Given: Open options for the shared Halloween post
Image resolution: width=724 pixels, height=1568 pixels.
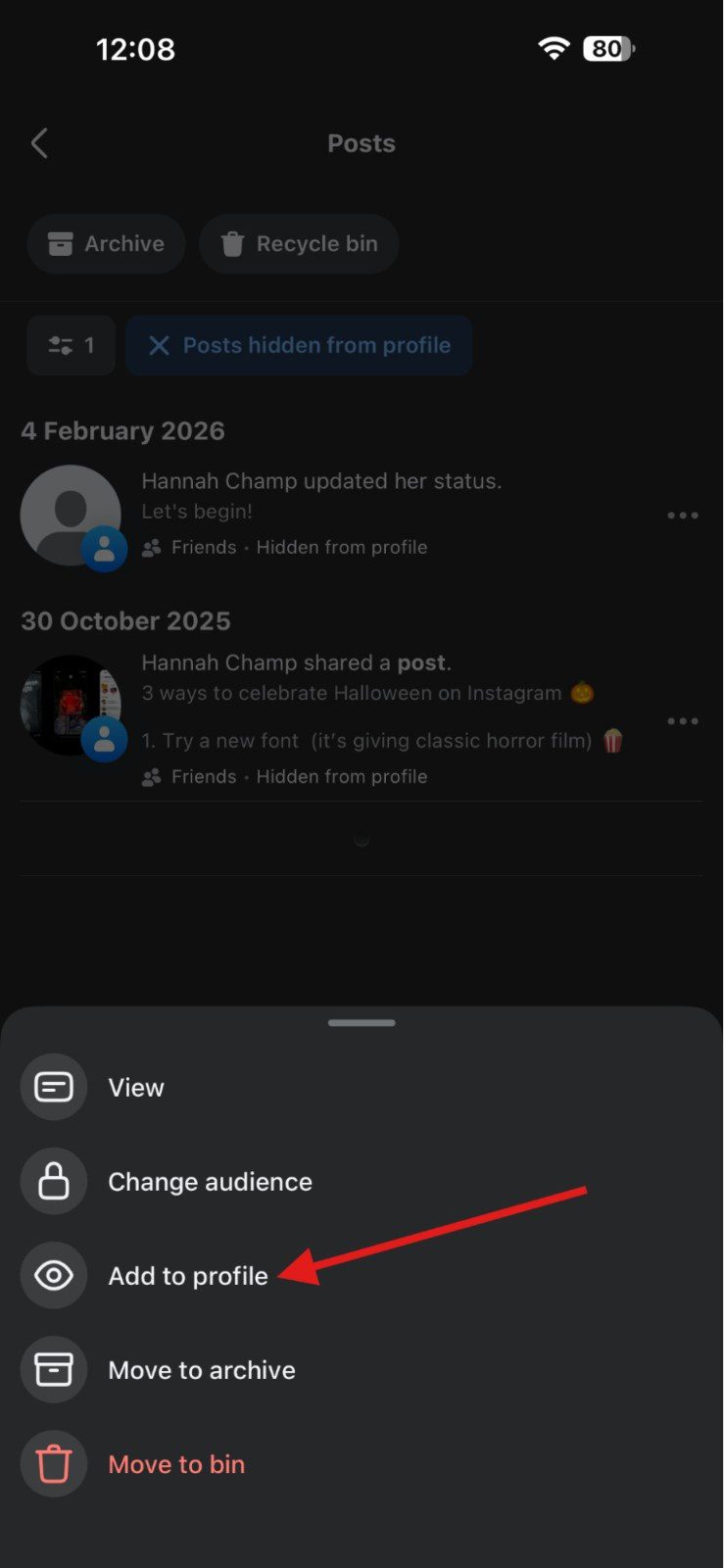Looking at the screenshot, I should click(683, 721).
